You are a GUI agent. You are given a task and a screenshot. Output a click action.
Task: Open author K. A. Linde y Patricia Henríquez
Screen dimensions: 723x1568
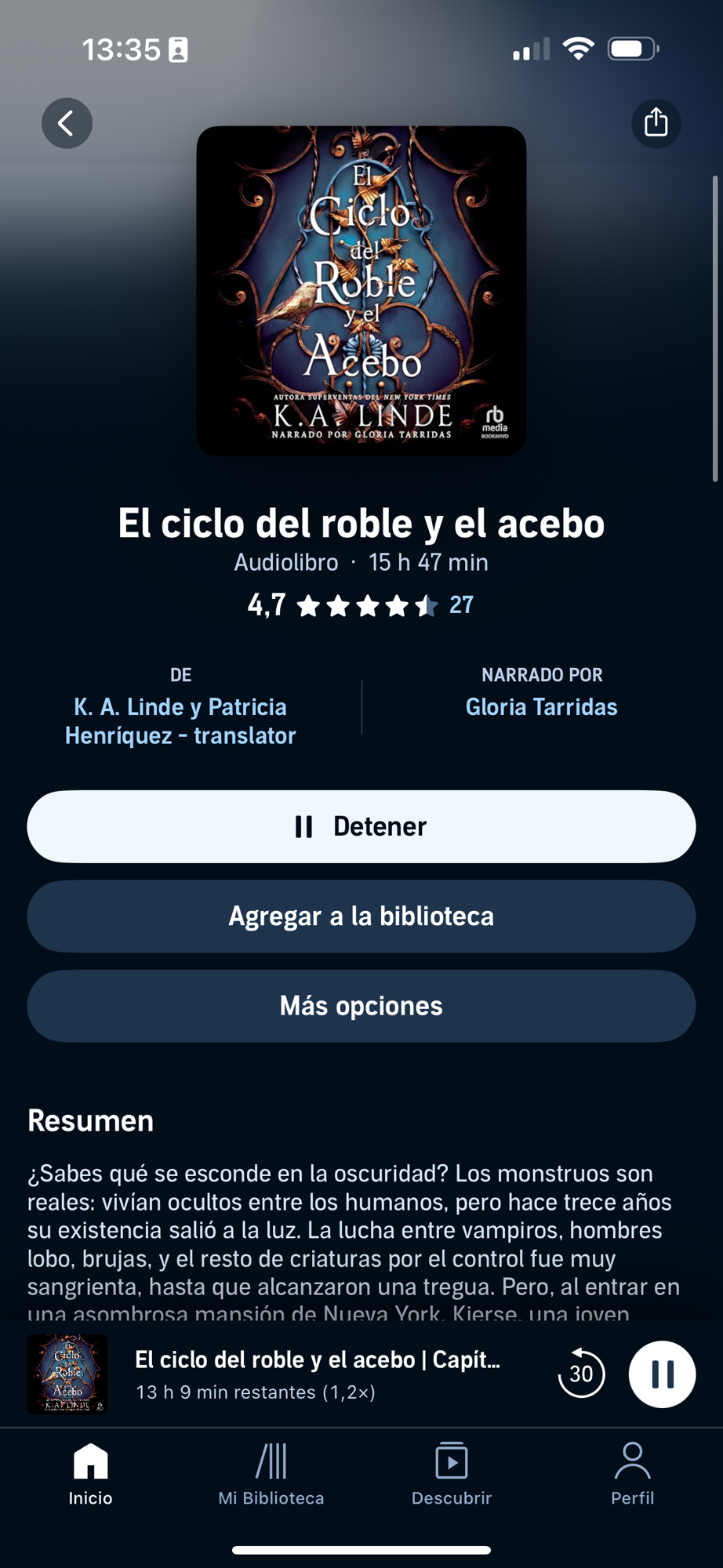tap(180, 720)
